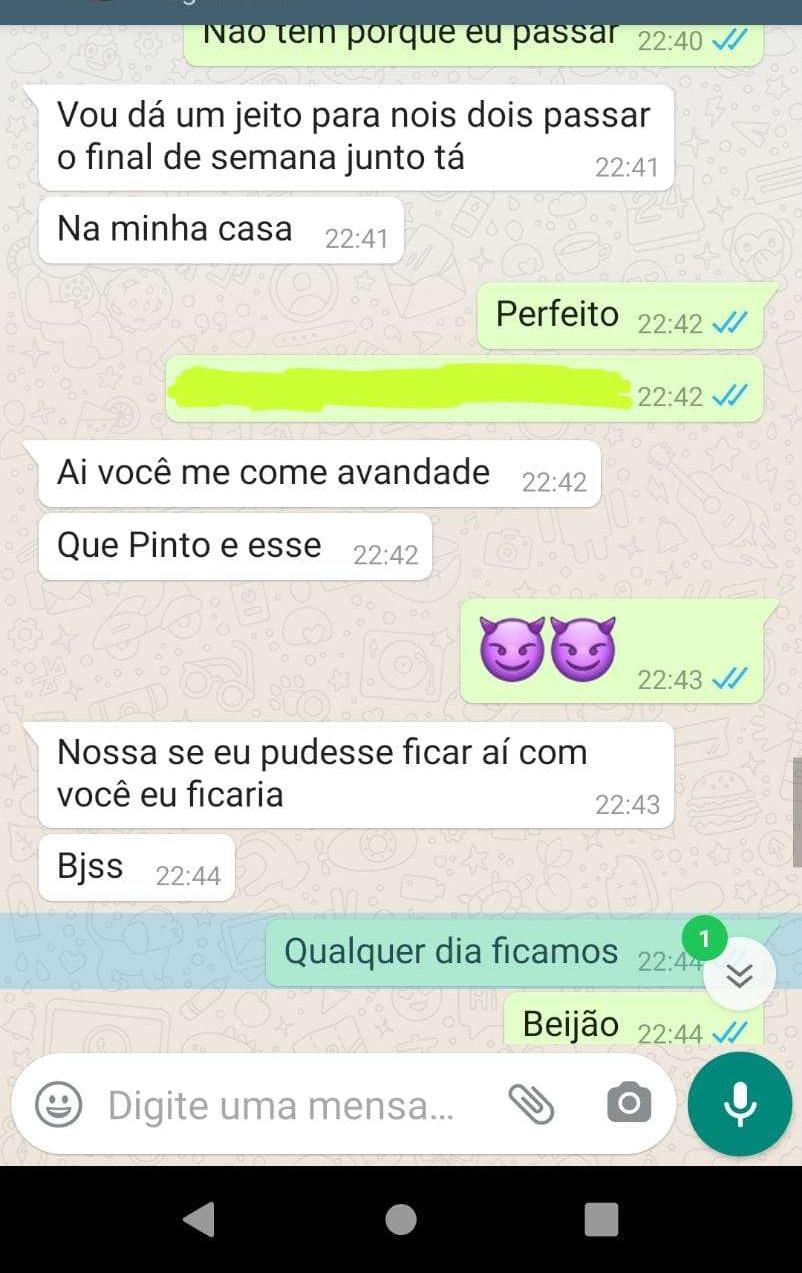Go back using the system back button
This screenshot has width=802, height=1273.
200,1219
